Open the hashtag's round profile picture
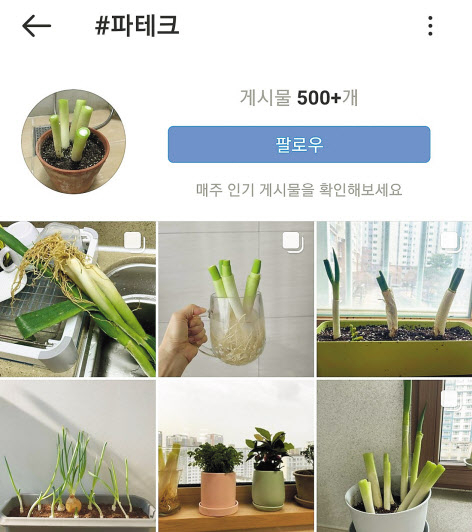 [74, 142]
